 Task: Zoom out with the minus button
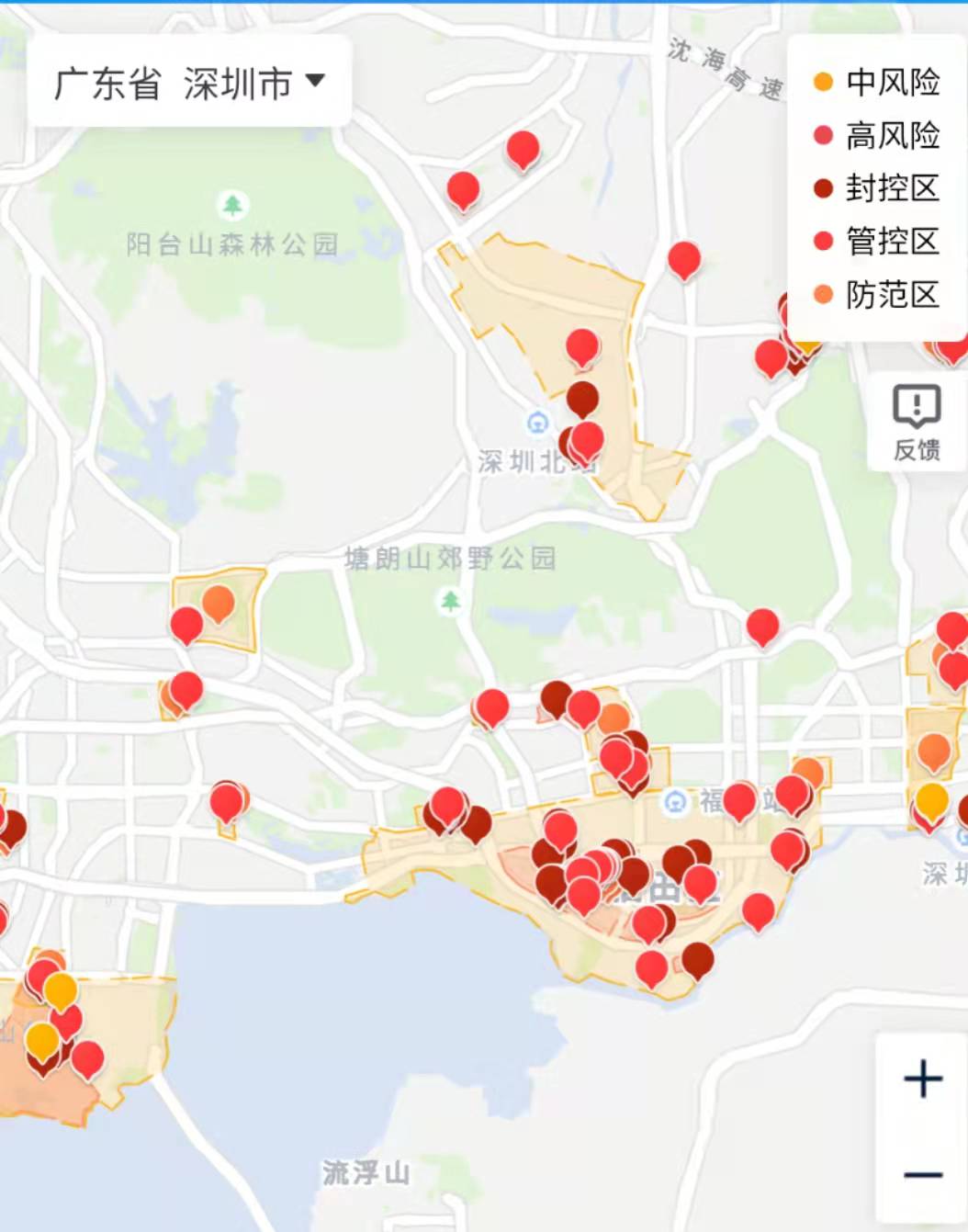pyautogui.click(x=922, y=1175)
